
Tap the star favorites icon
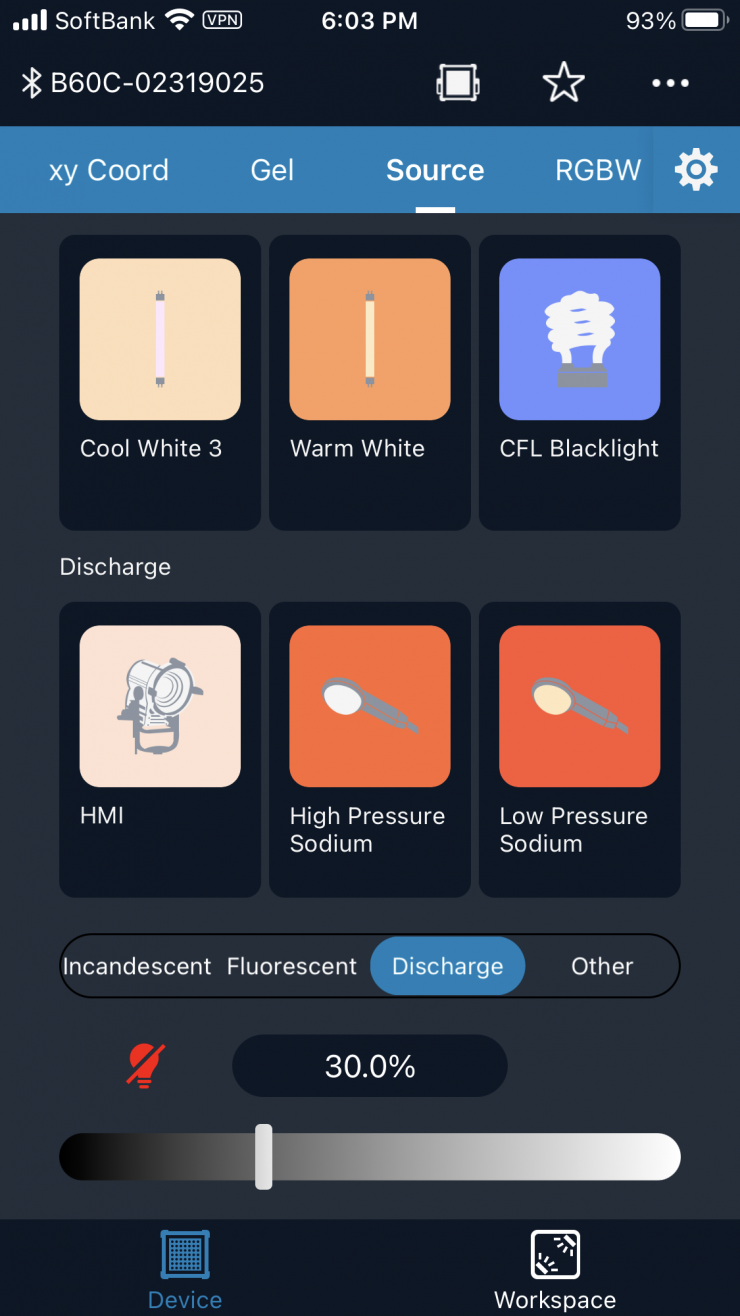563,82
